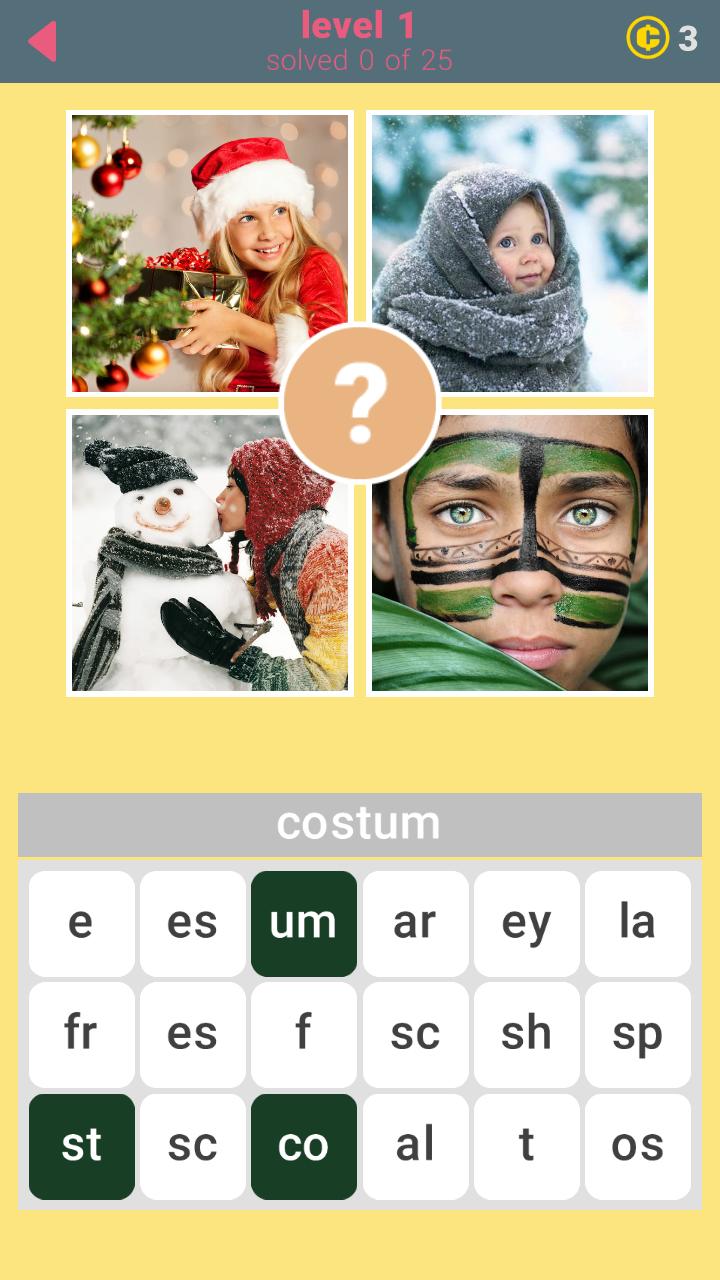Viewport: 720px width, 1280px height.
Task: Go back using the pink arrow
Action: pyautogui.click(x=42, y=41)
